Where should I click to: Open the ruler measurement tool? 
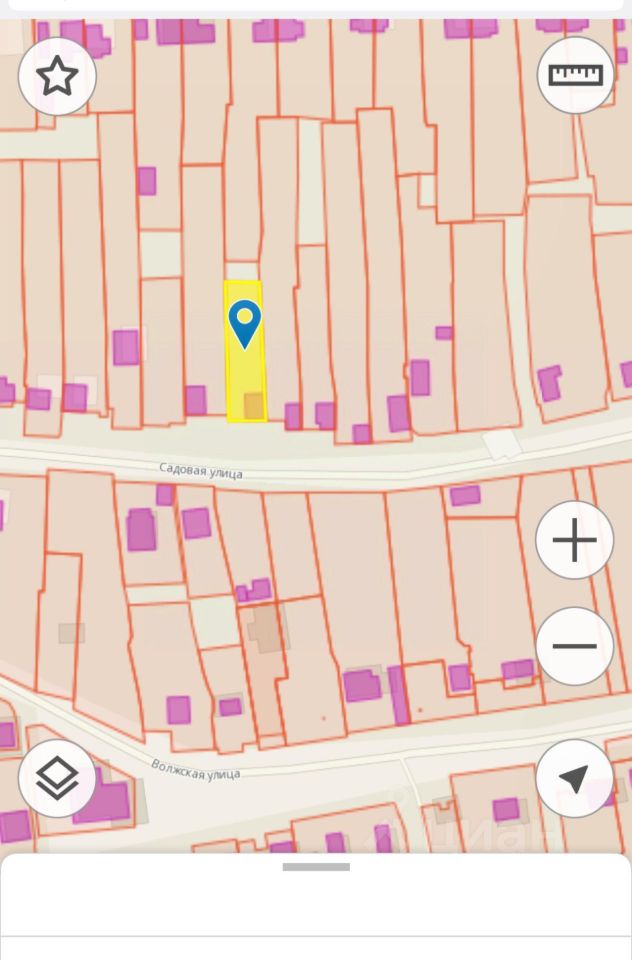click(x=575, y=75)
